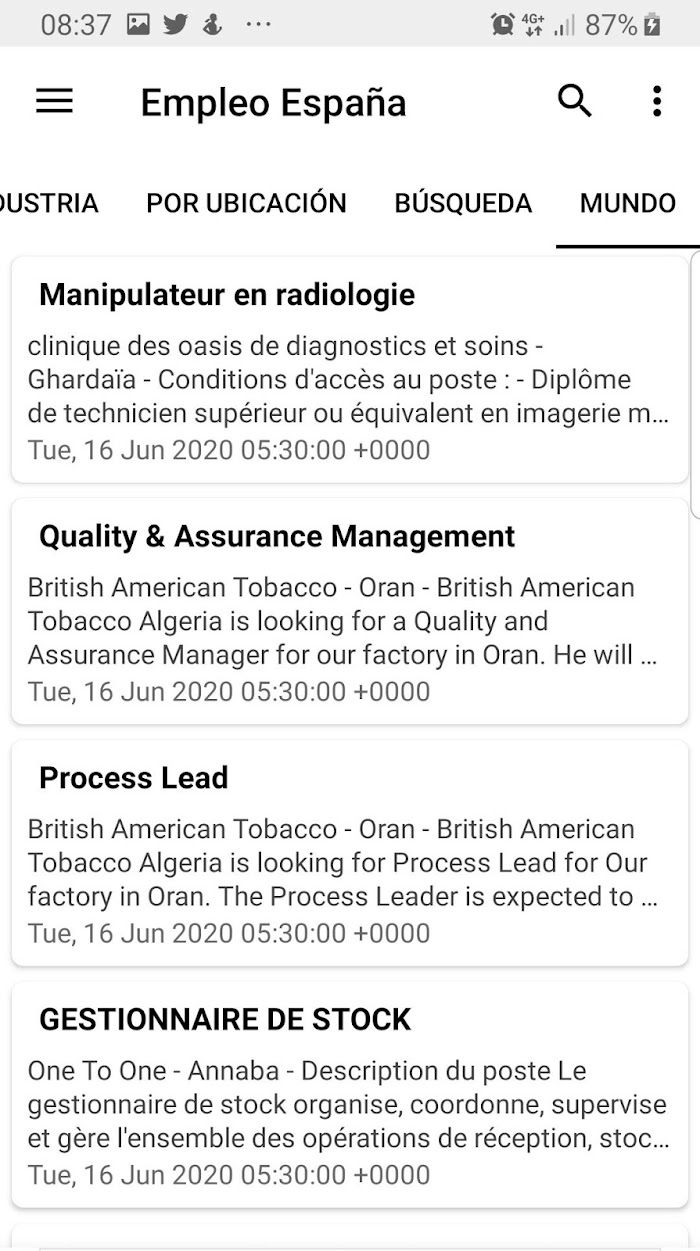Switch to the Búsqueda tab
700x1251 pixels.
pyautogui.click(x=463, y=203)
